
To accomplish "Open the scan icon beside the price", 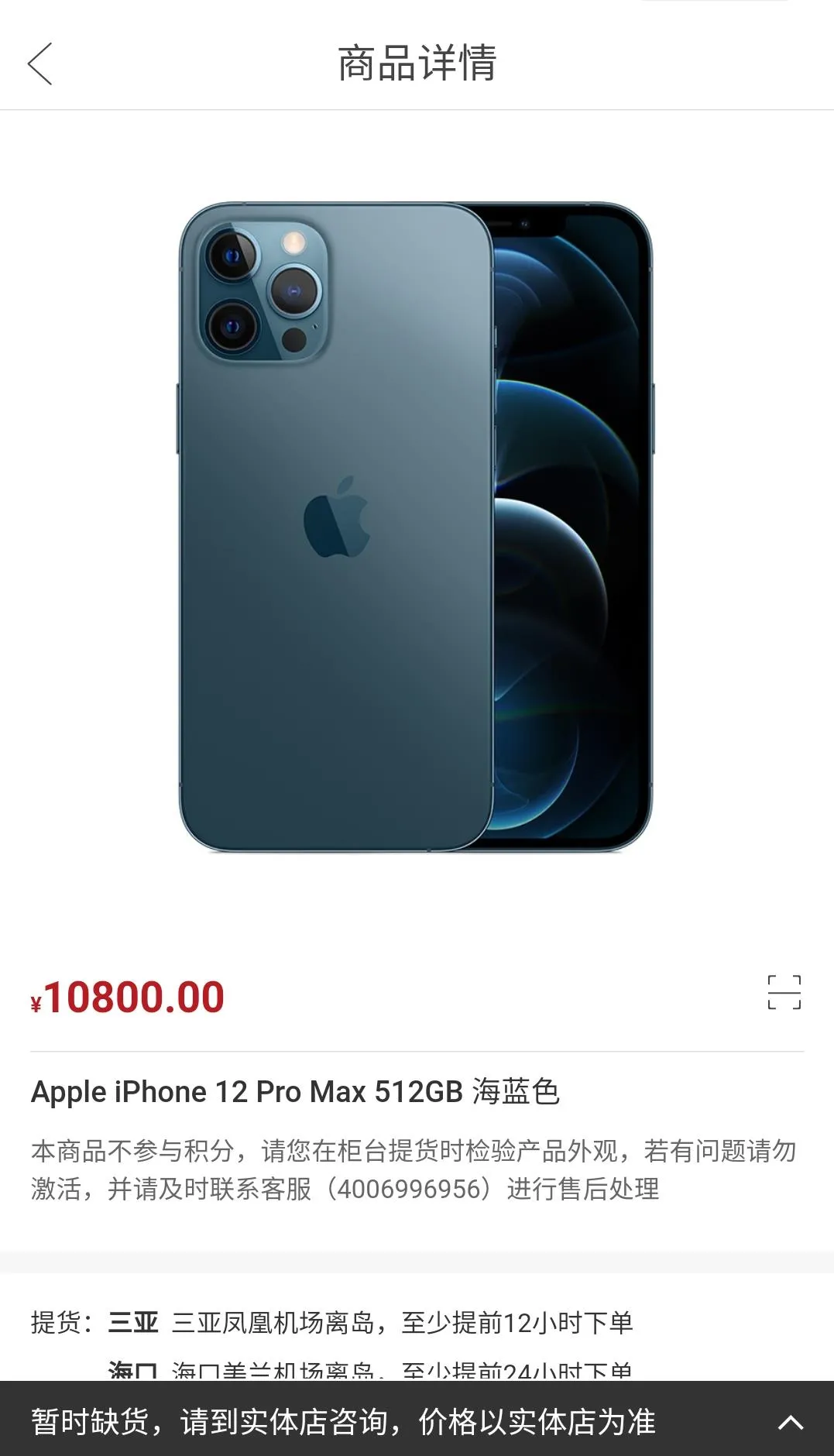I will click(x=784, y=992).
